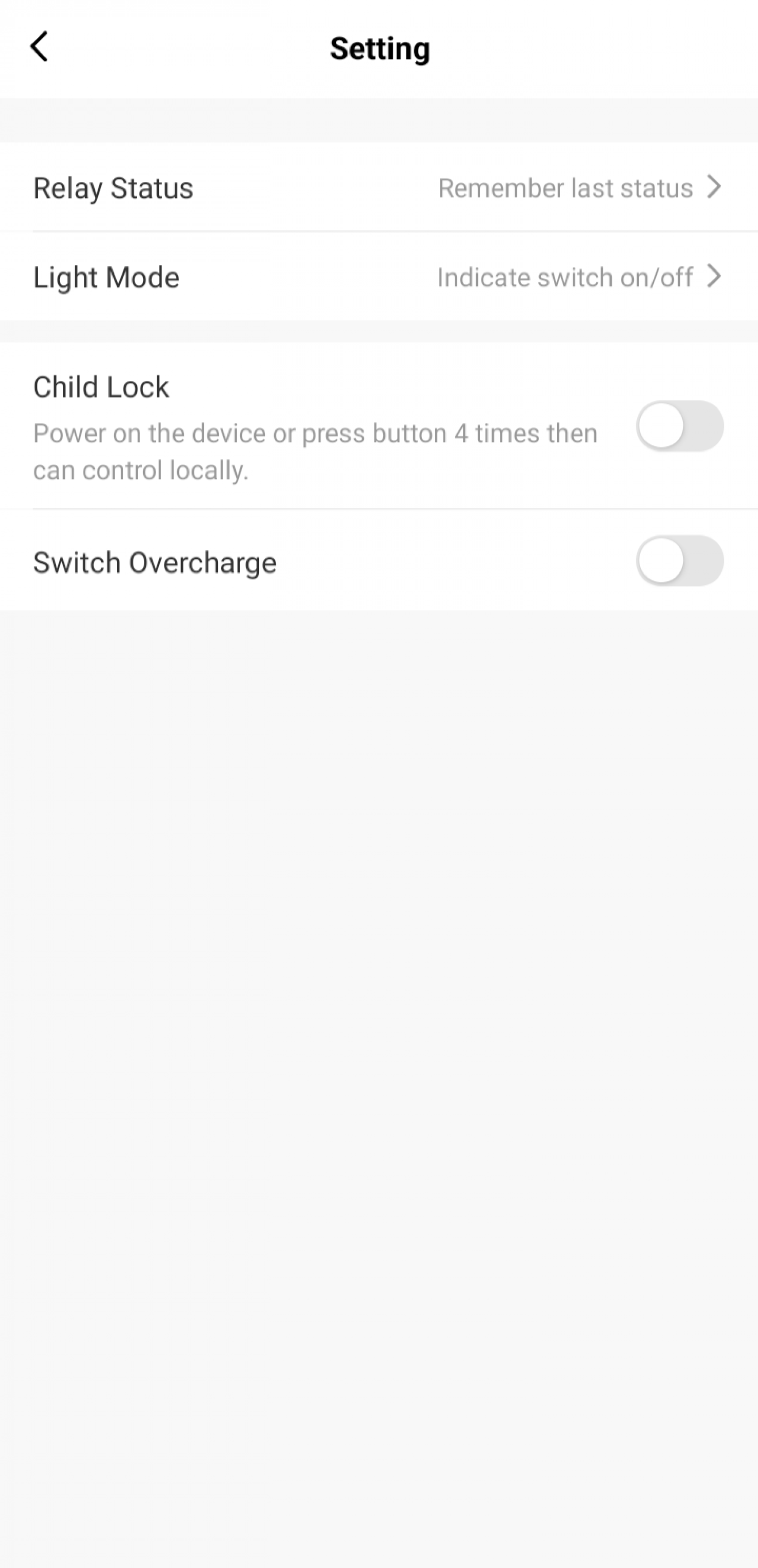Image resolution: width=758 pixels, height=1568 pixels.
Task: Open the Relay Status setting
Action: (x=379, y=187)
